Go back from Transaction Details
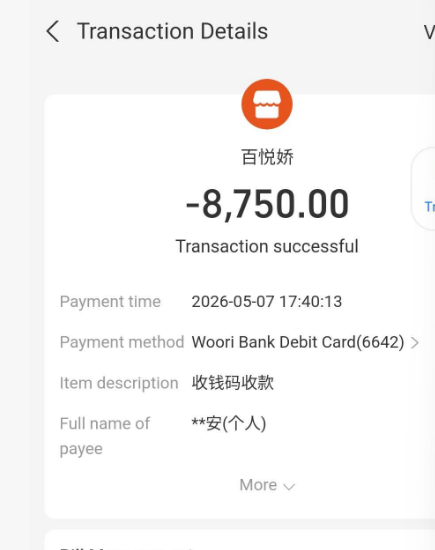The width and height of the screenshot is (435, 550). pos(53,32)
